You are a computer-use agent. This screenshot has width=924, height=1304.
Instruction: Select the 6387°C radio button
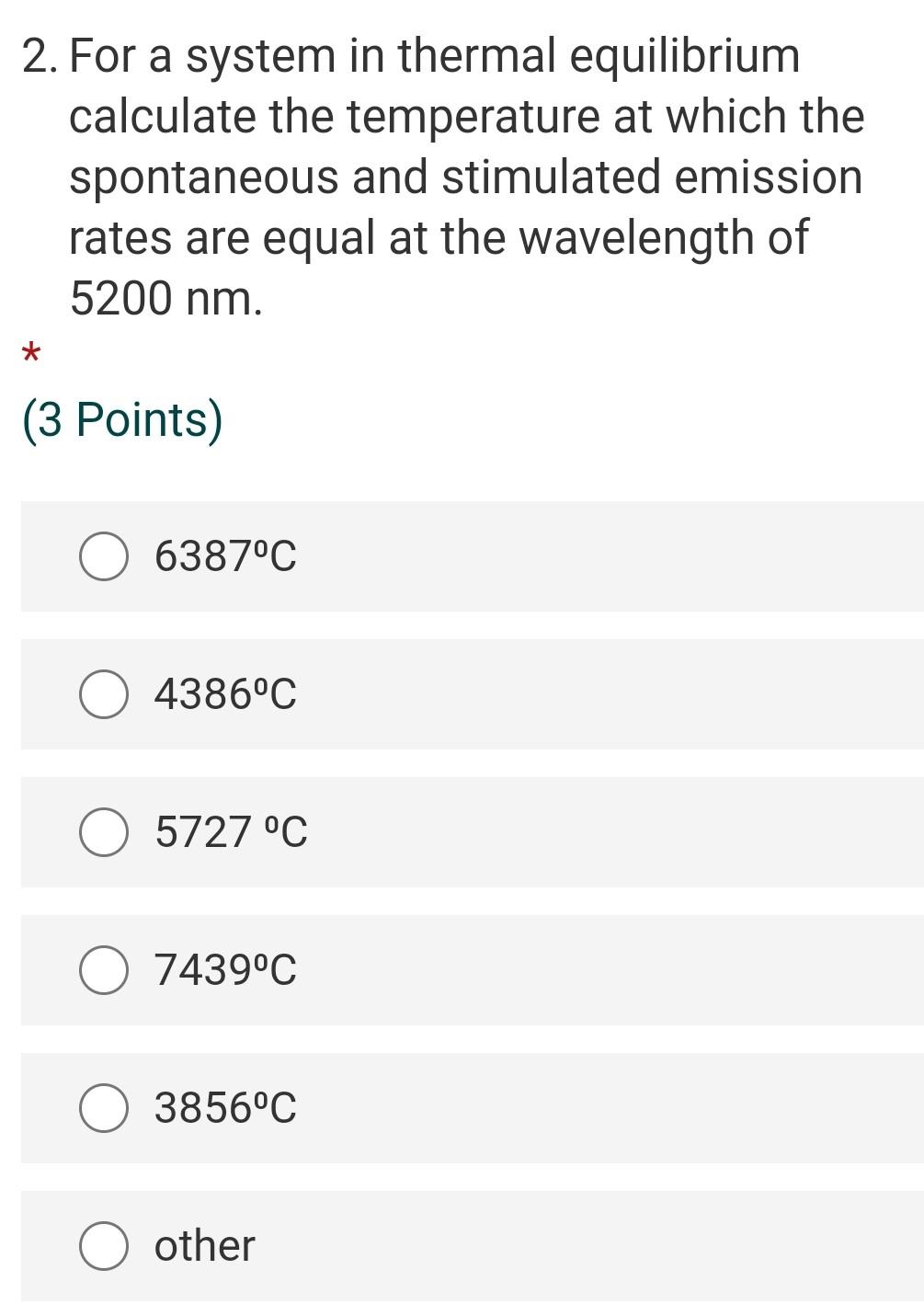coord(103,556)
